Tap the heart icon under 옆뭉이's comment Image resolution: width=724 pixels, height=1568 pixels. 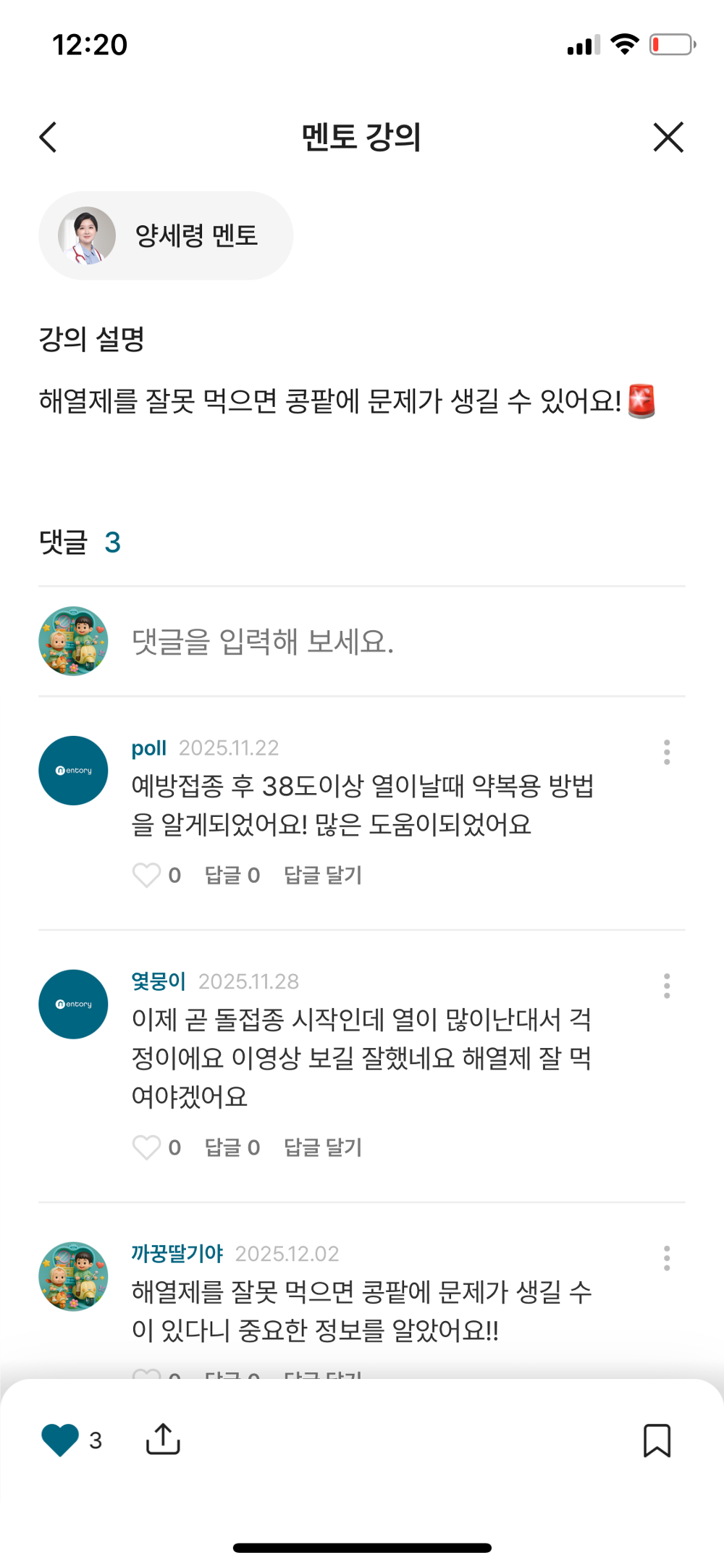coord(147,1146)
